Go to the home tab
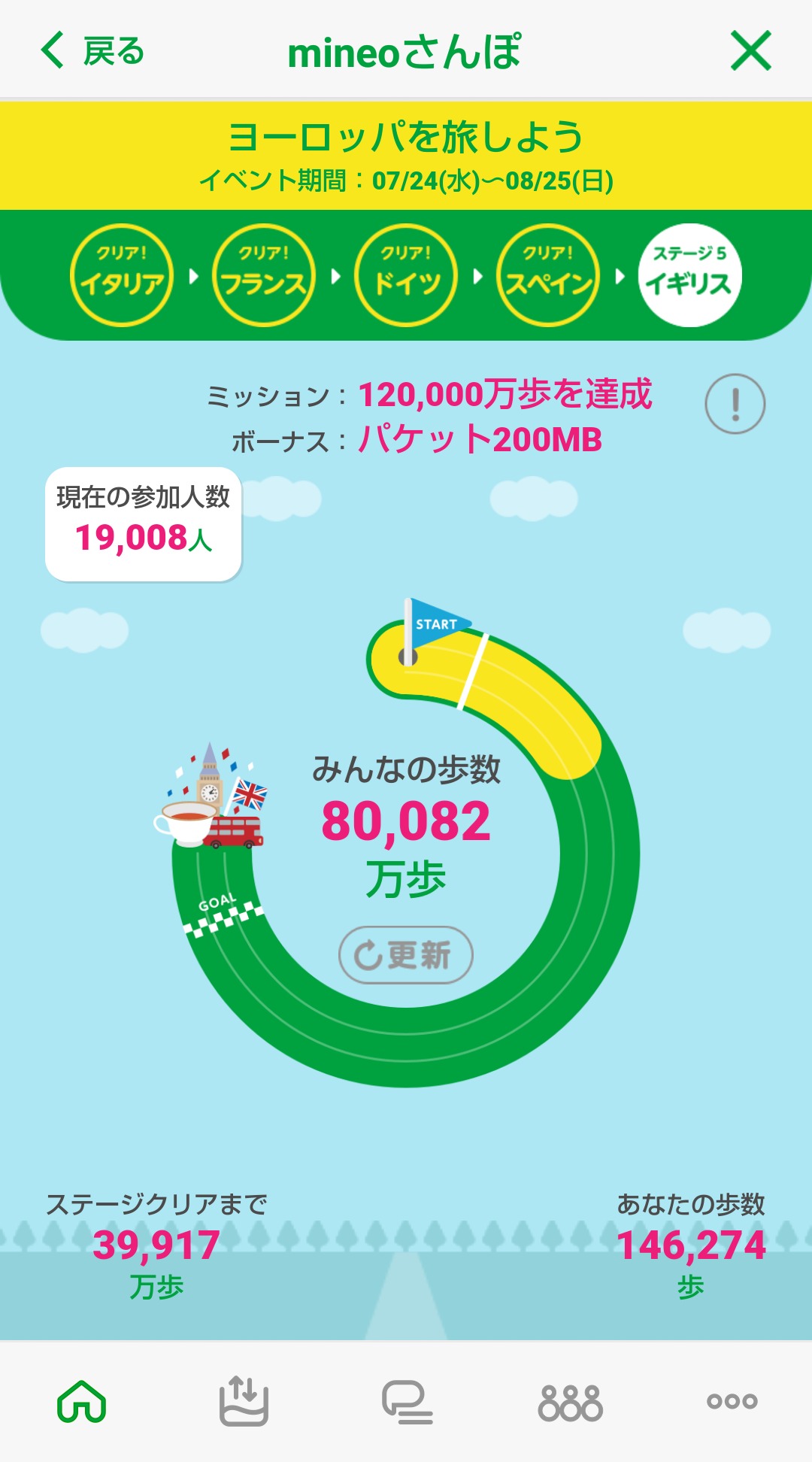 tap(81, 1402)
